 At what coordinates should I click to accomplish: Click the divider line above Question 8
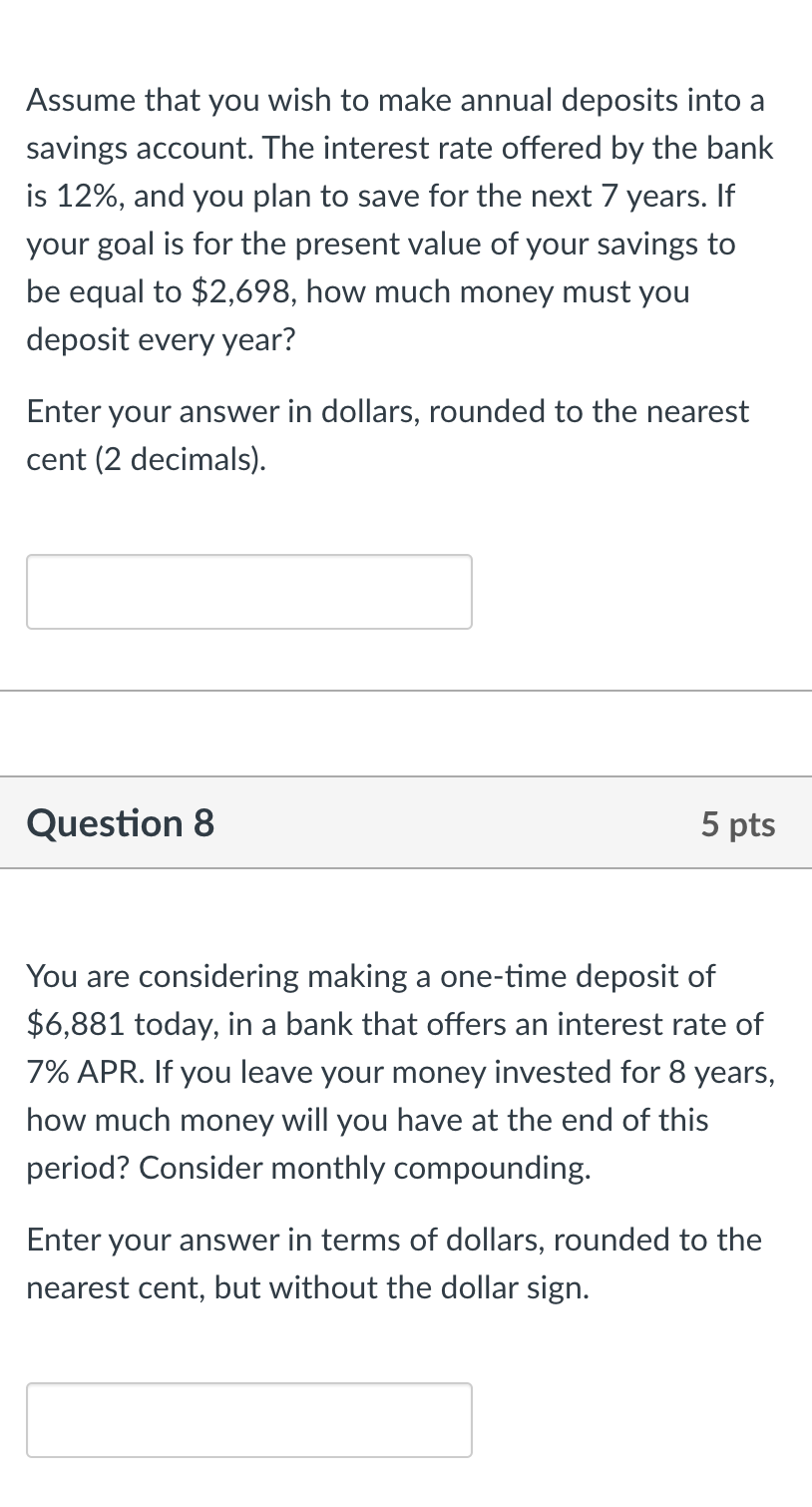406,689
